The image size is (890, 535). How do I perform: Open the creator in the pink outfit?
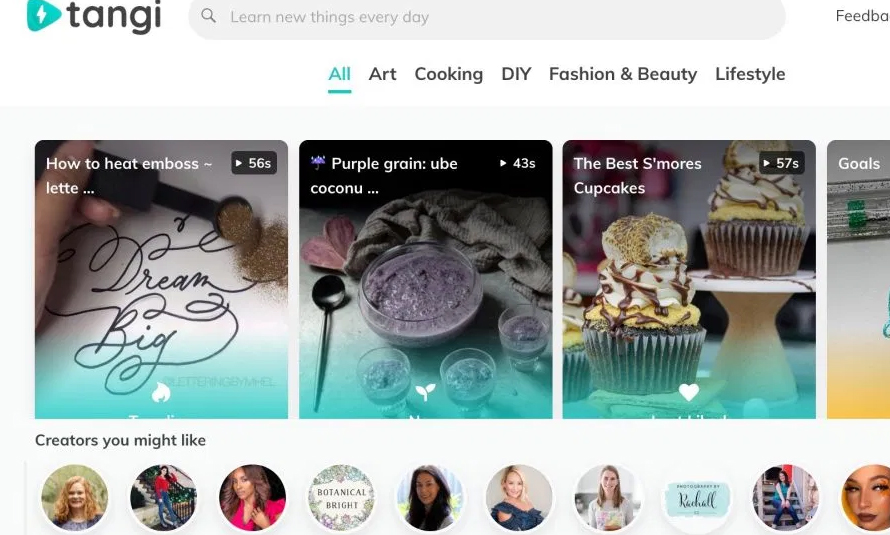tap(252, 498)
